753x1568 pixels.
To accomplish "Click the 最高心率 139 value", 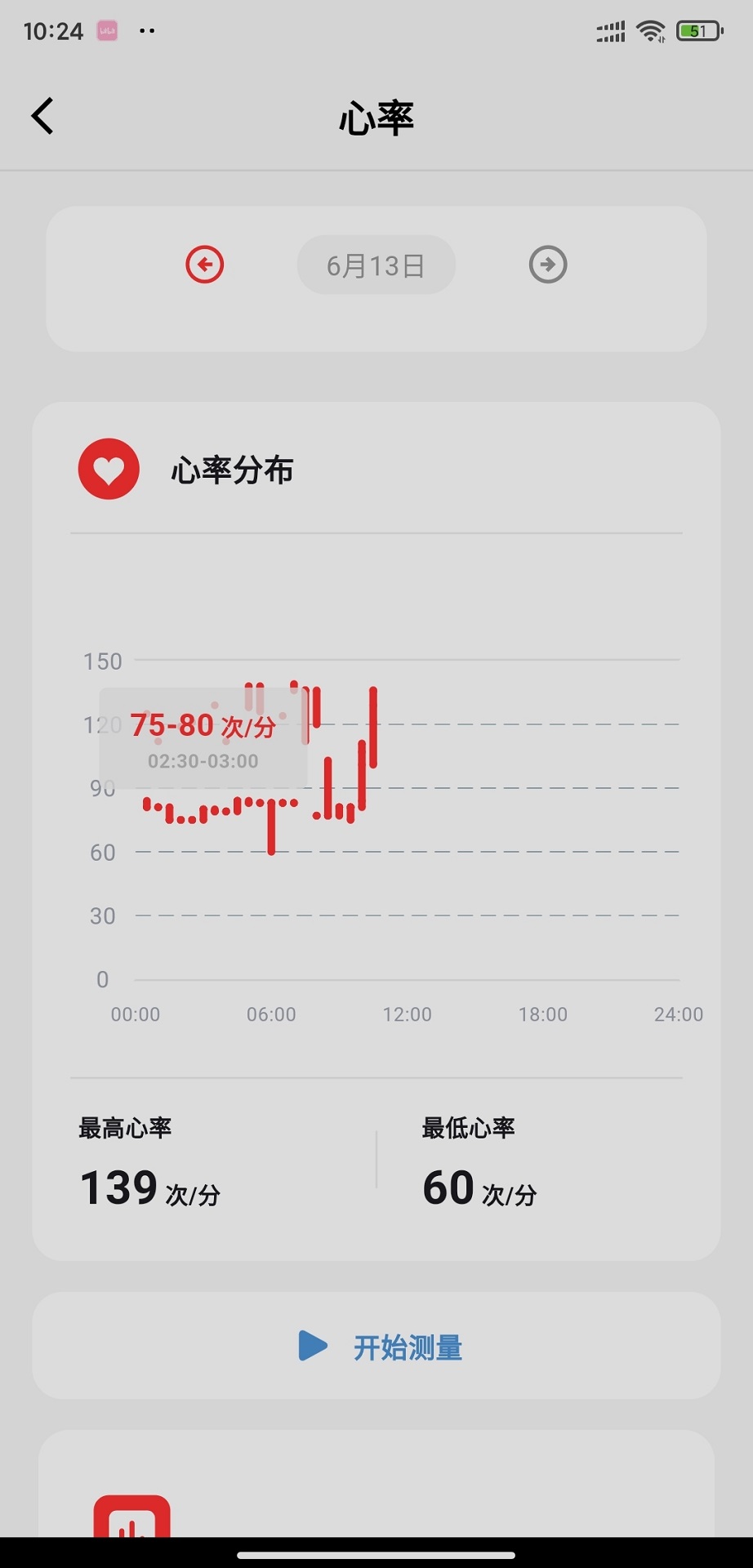I will pos(118,1188).
